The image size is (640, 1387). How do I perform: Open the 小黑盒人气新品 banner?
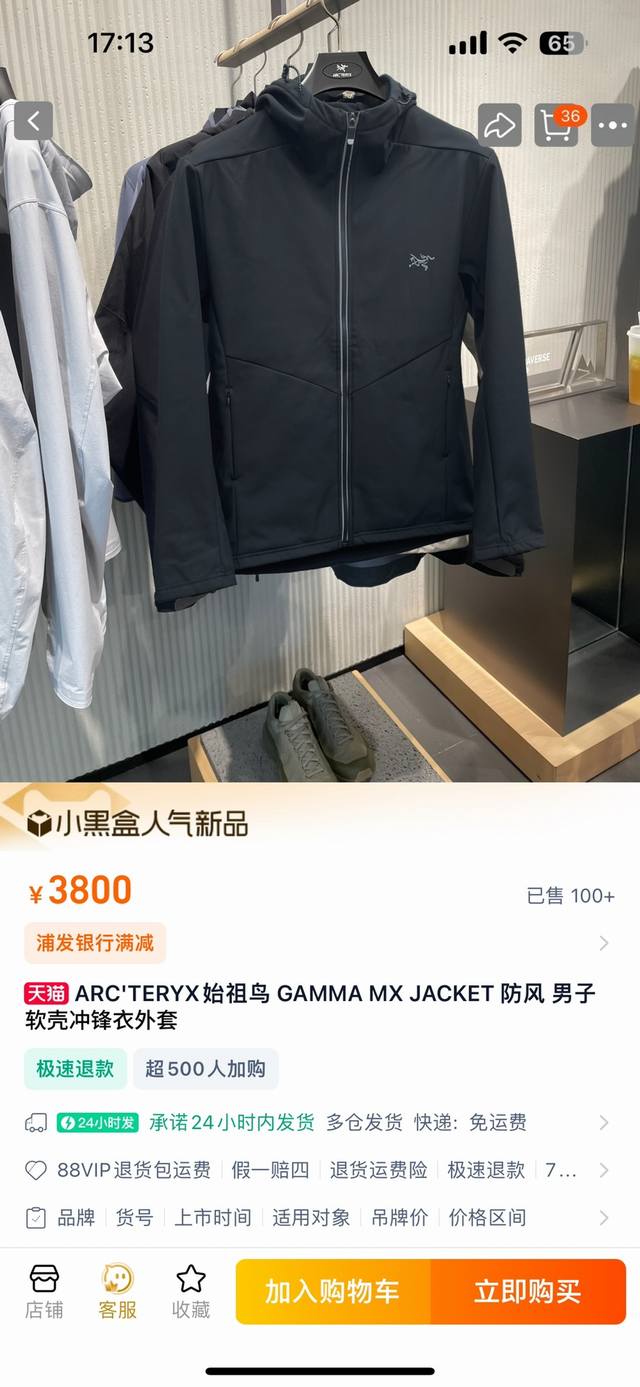click(140, 823)
